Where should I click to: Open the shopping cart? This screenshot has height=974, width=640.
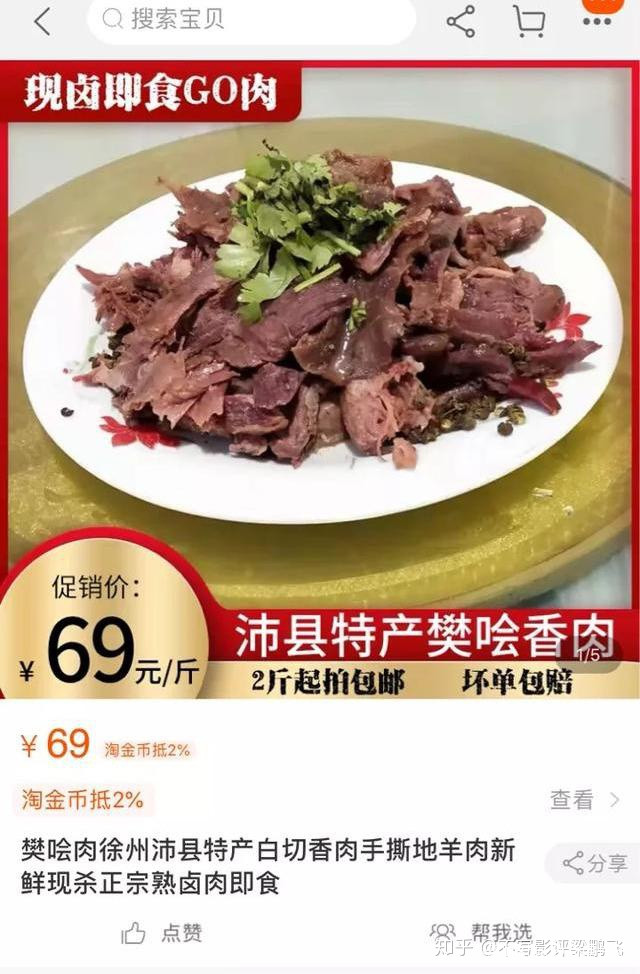(x=529, y=21)
